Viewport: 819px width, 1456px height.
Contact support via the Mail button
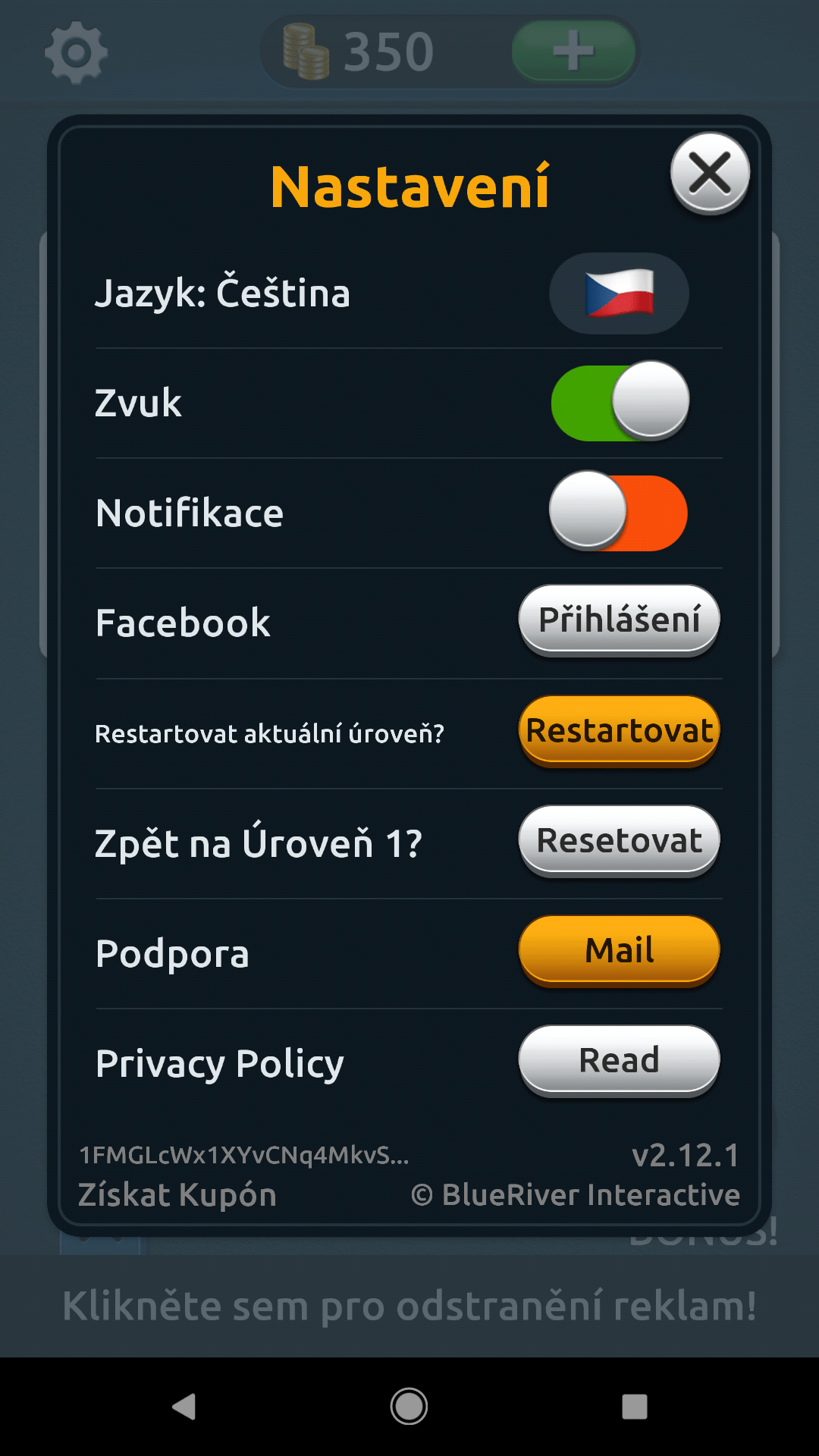coord(619,951)
